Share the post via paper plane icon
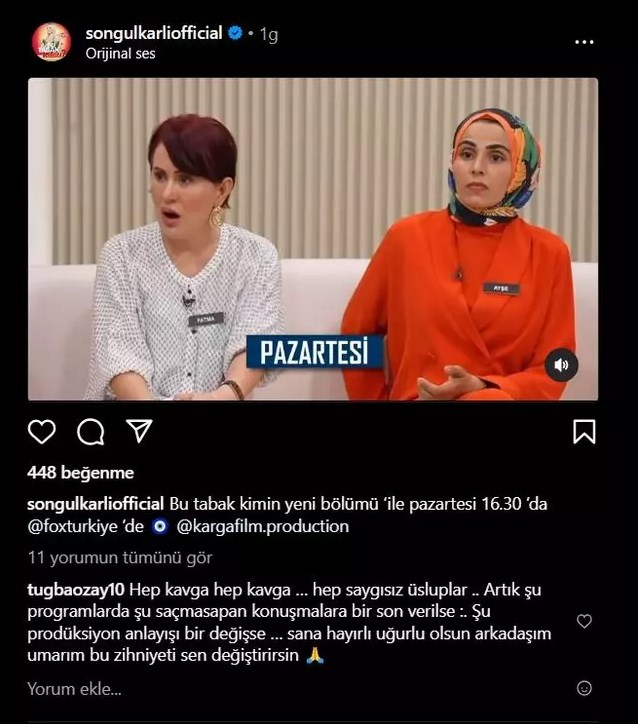The width and height of the screenshot is (639, 724). pyautogui.click(x=139, y=431)
